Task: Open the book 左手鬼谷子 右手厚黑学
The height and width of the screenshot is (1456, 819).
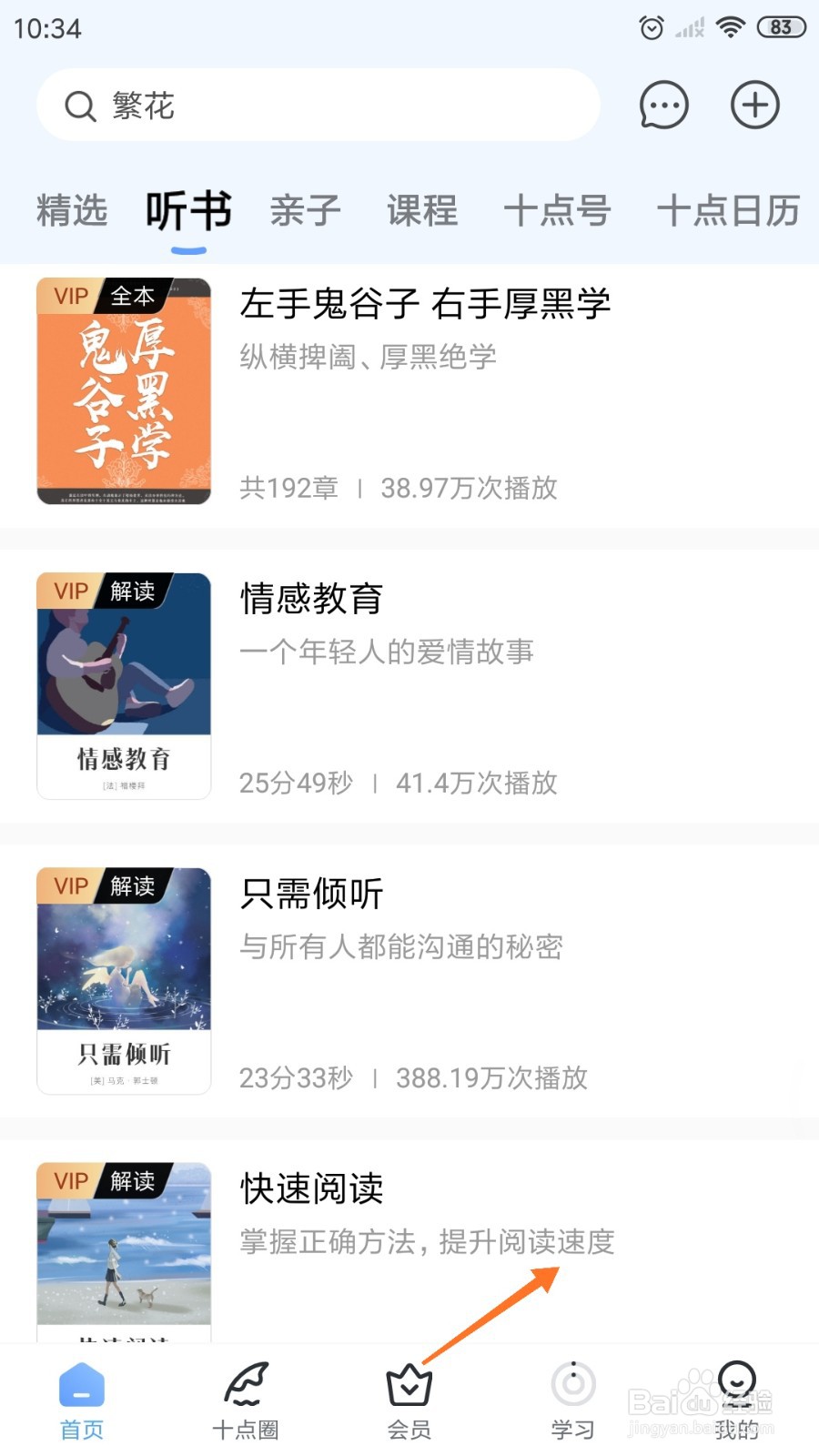Action: tap(409, 391)
